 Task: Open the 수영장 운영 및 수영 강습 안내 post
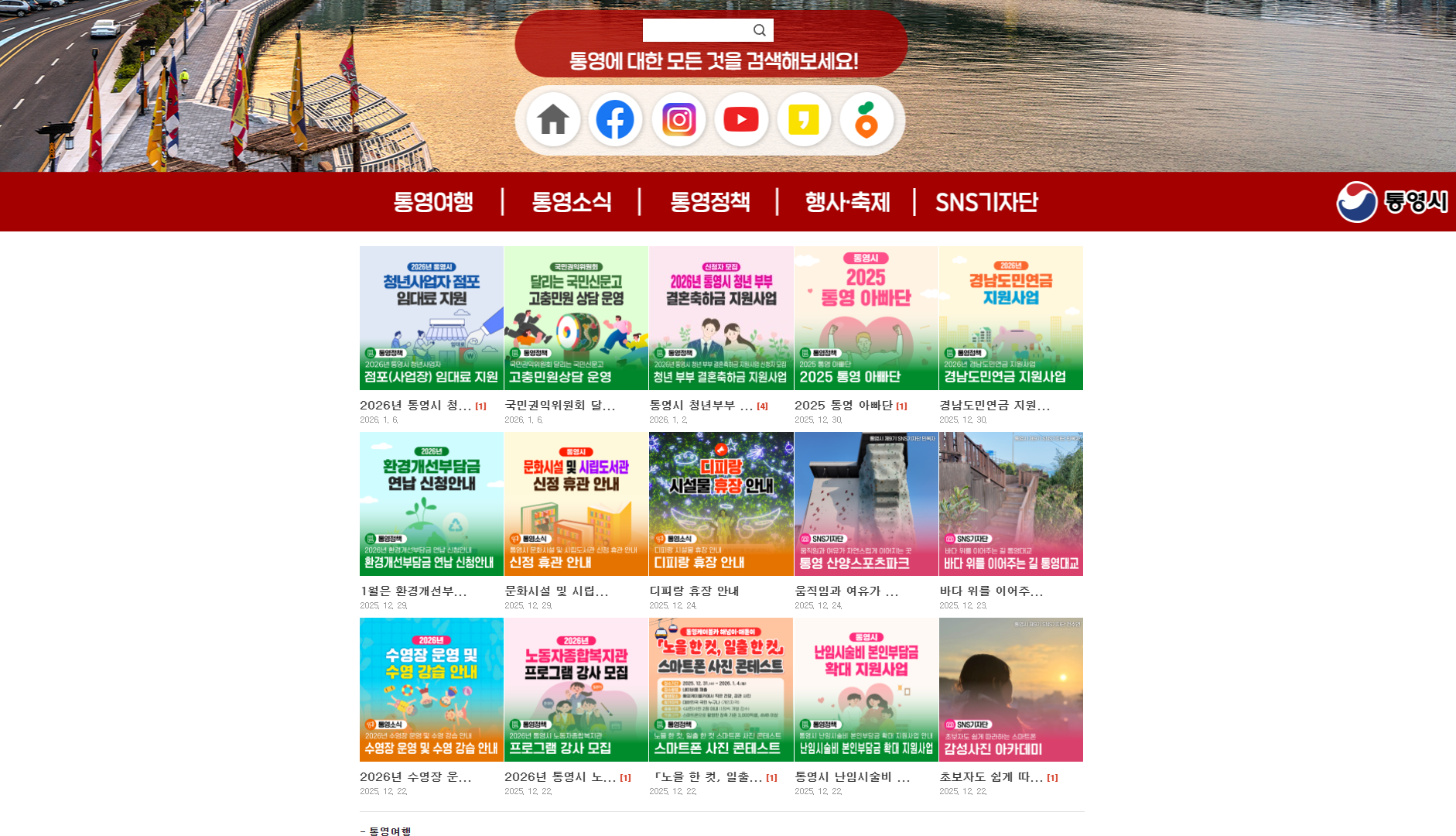[x=432, y=690]
